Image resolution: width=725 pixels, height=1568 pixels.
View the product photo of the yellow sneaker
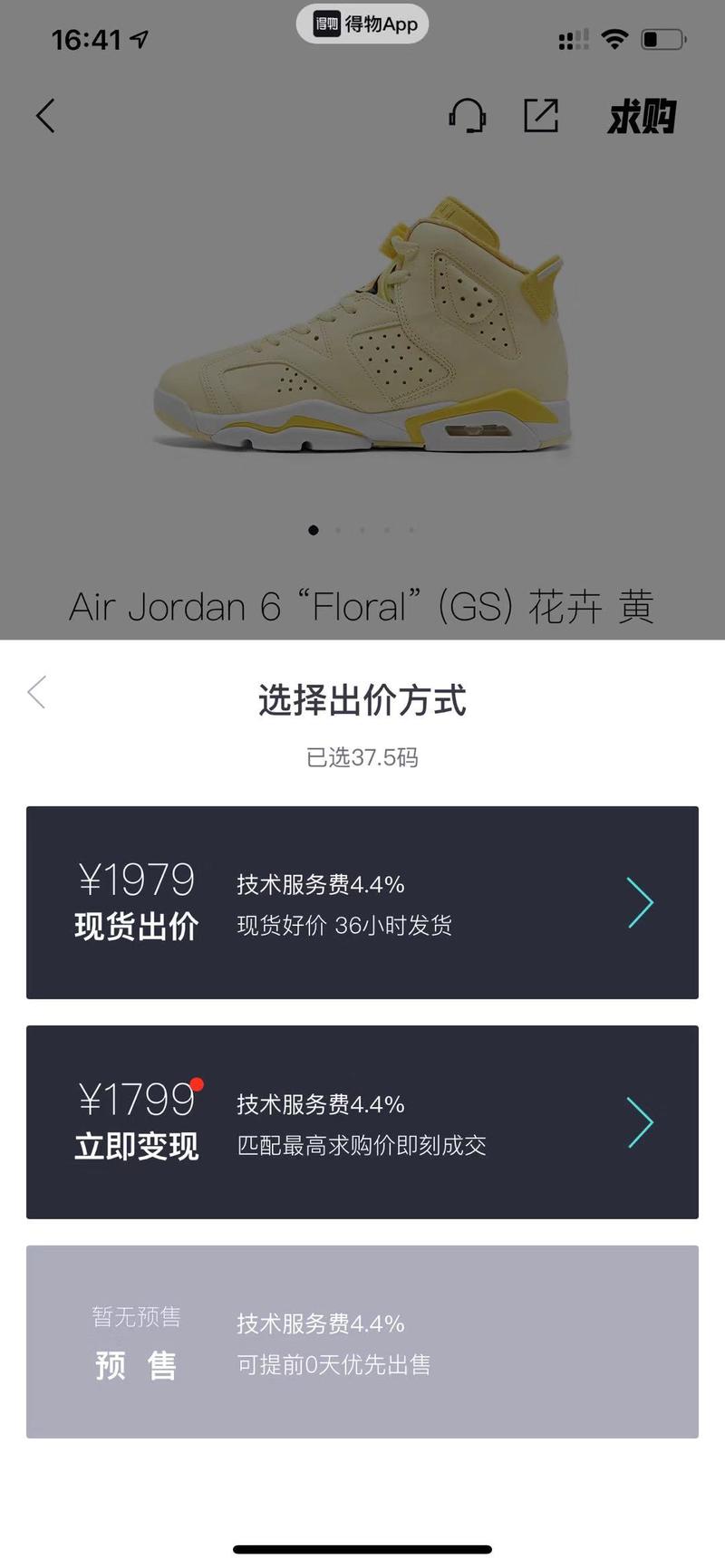click(362, 335)
